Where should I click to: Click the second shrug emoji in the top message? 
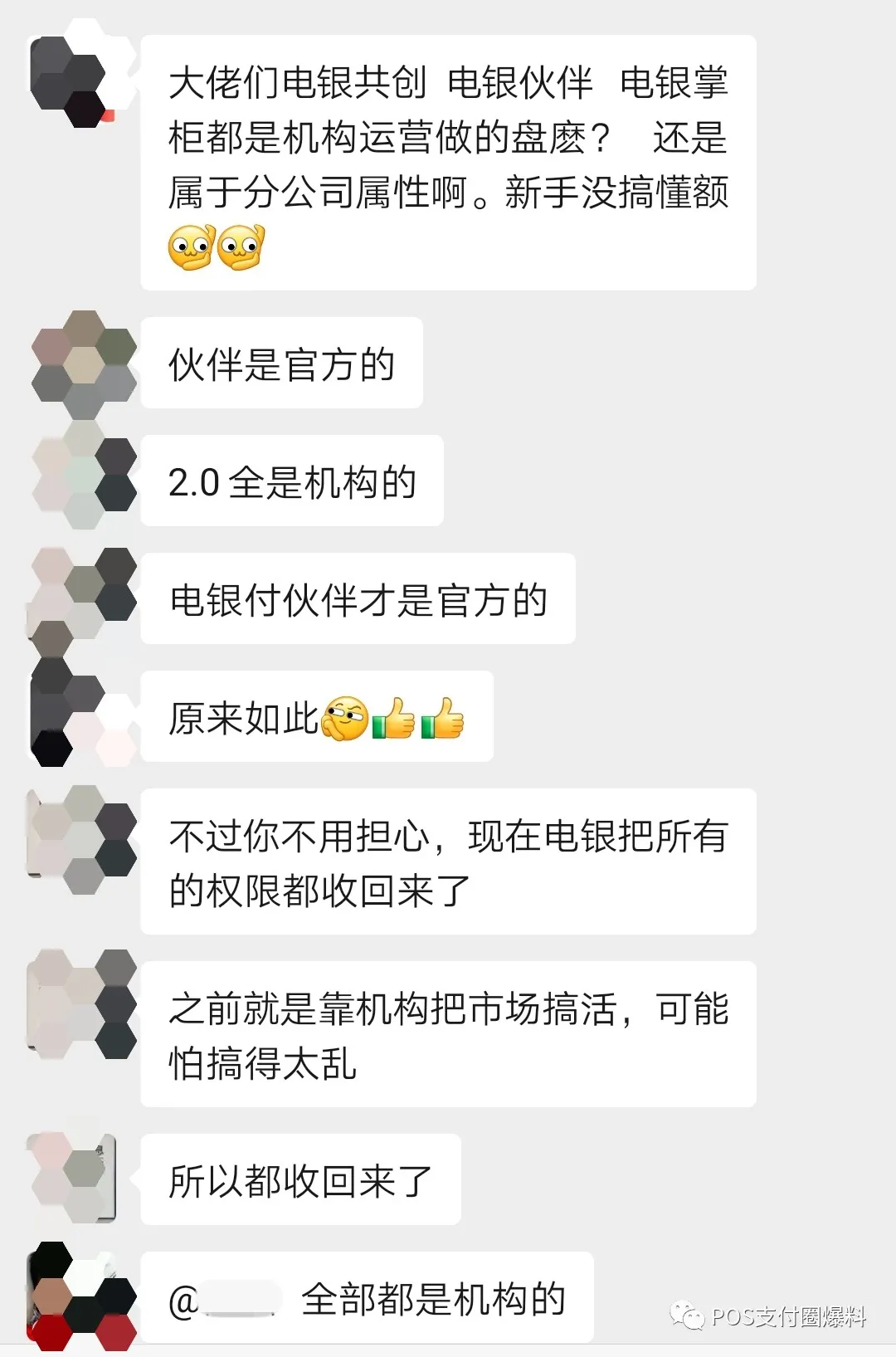[243, 247]
